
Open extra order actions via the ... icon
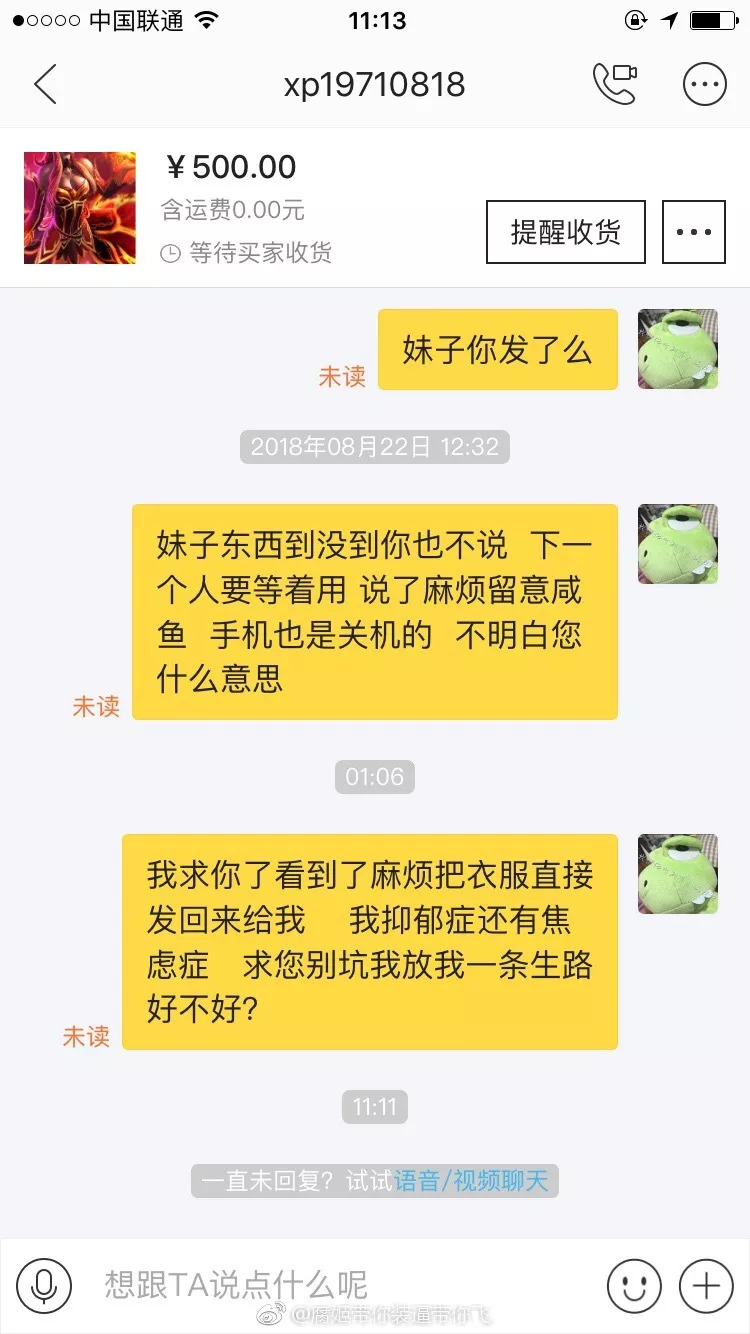pyautogui.click(x=693, y=231)
